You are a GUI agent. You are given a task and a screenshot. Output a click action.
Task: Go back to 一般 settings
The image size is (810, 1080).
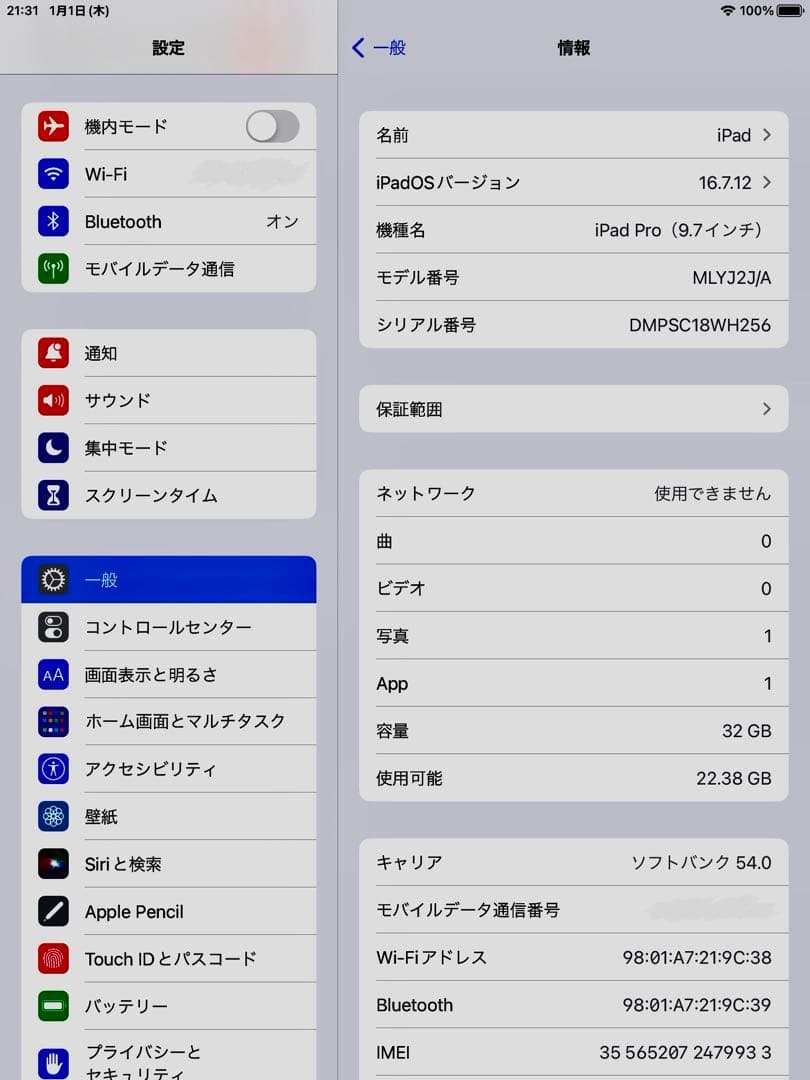[x=379, y=48]
